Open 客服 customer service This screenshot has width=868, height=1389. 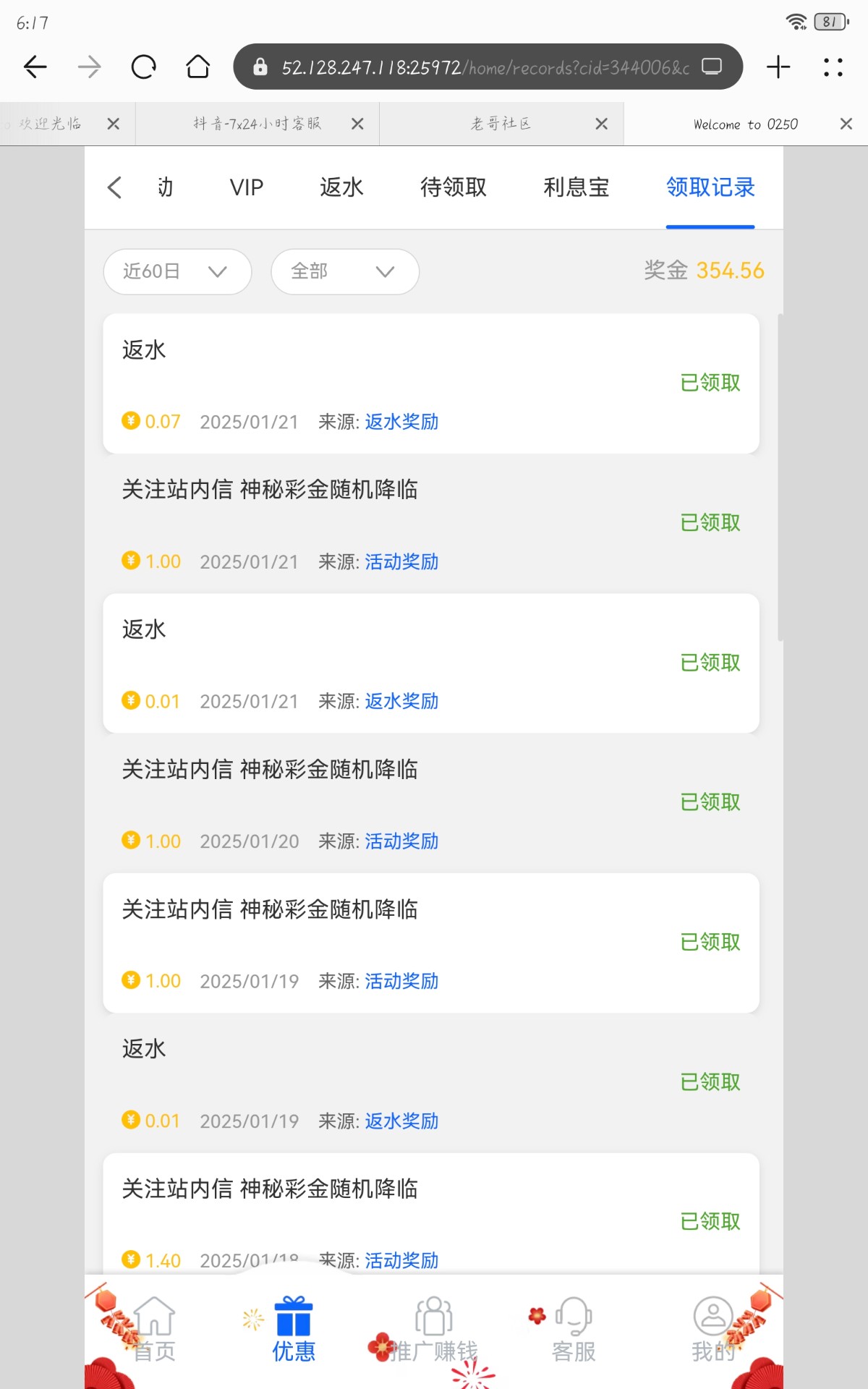[574, 1330]
